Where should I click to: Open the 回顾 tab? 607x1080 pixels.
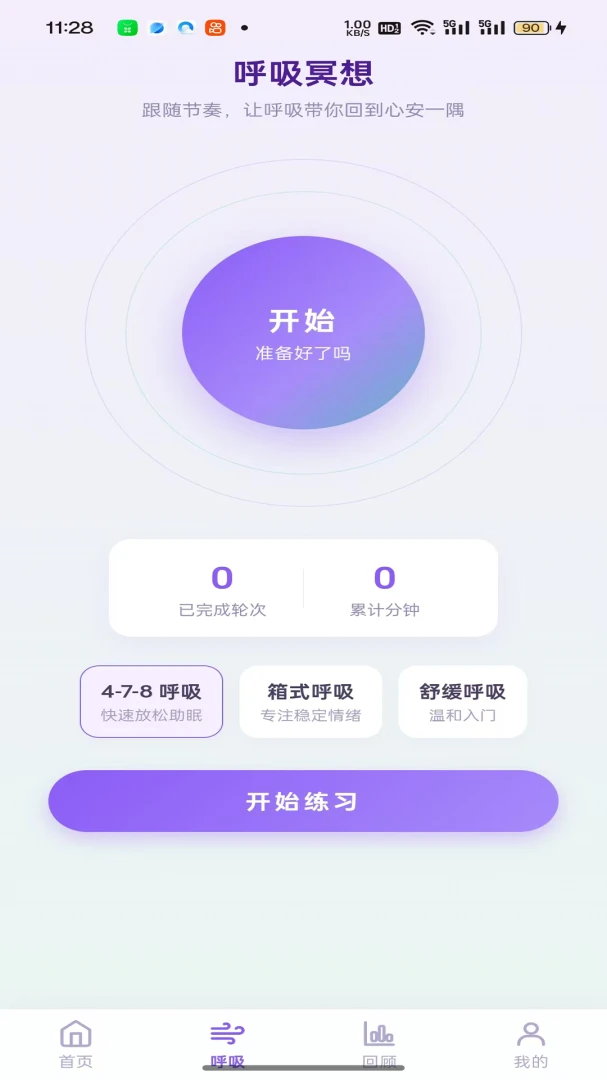tap(379, 1044)
